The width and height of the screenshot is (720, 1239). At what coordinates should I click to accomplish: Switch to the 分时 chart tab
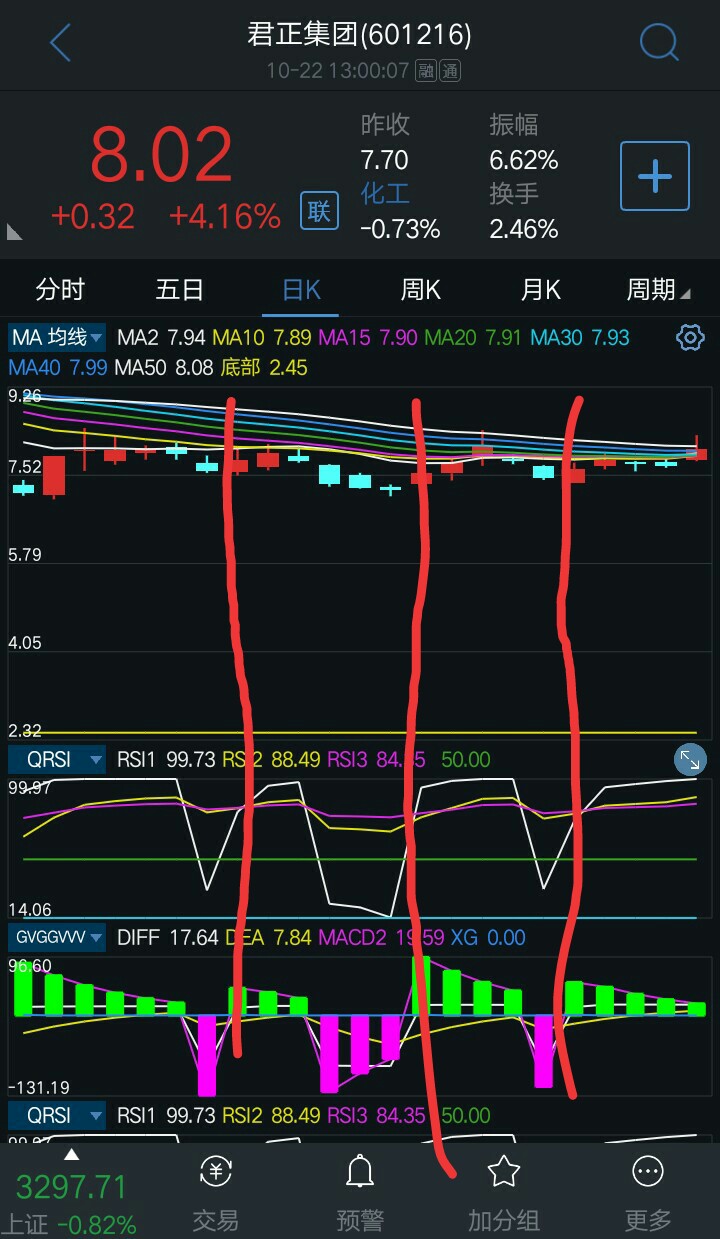point(60,290)
